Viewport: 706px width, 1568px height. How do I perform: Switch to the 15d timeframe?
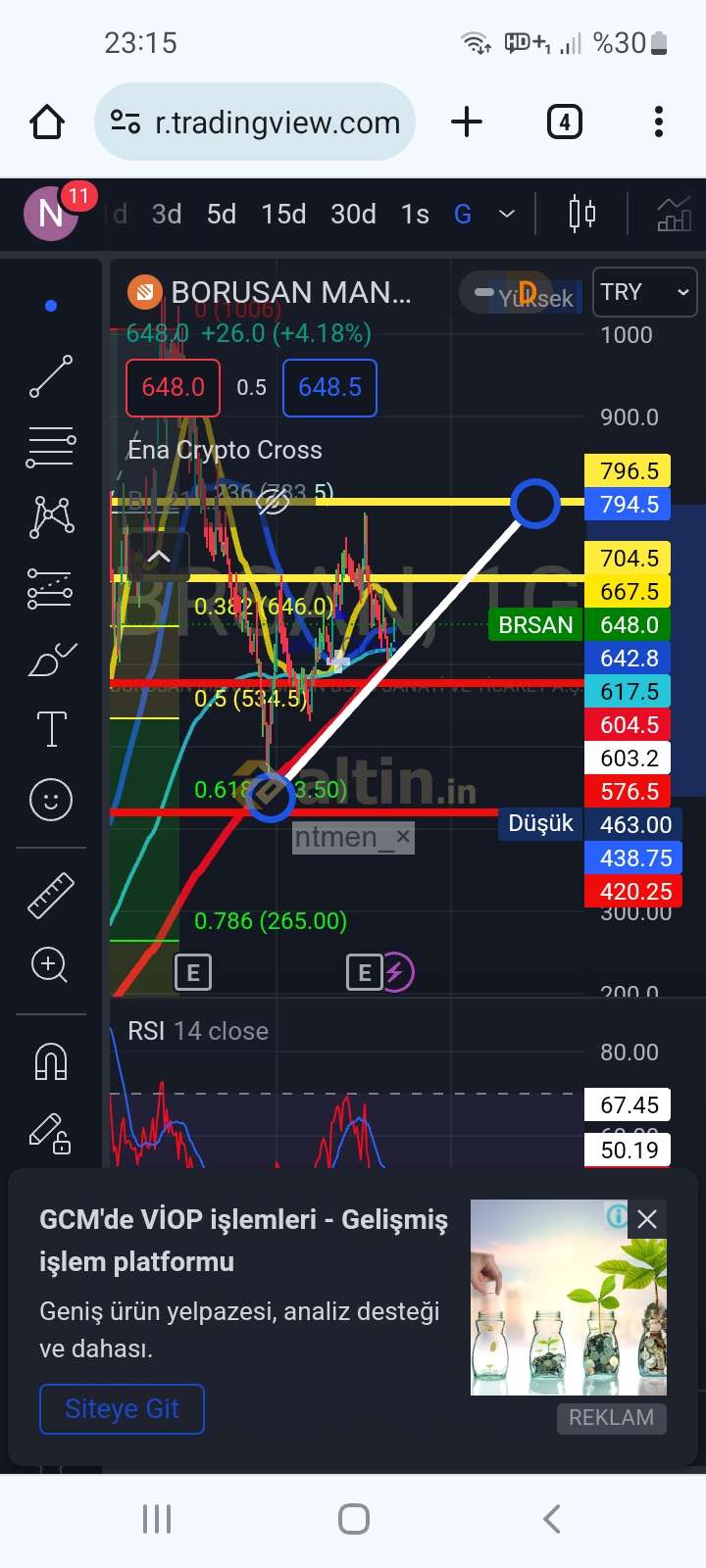283,214
